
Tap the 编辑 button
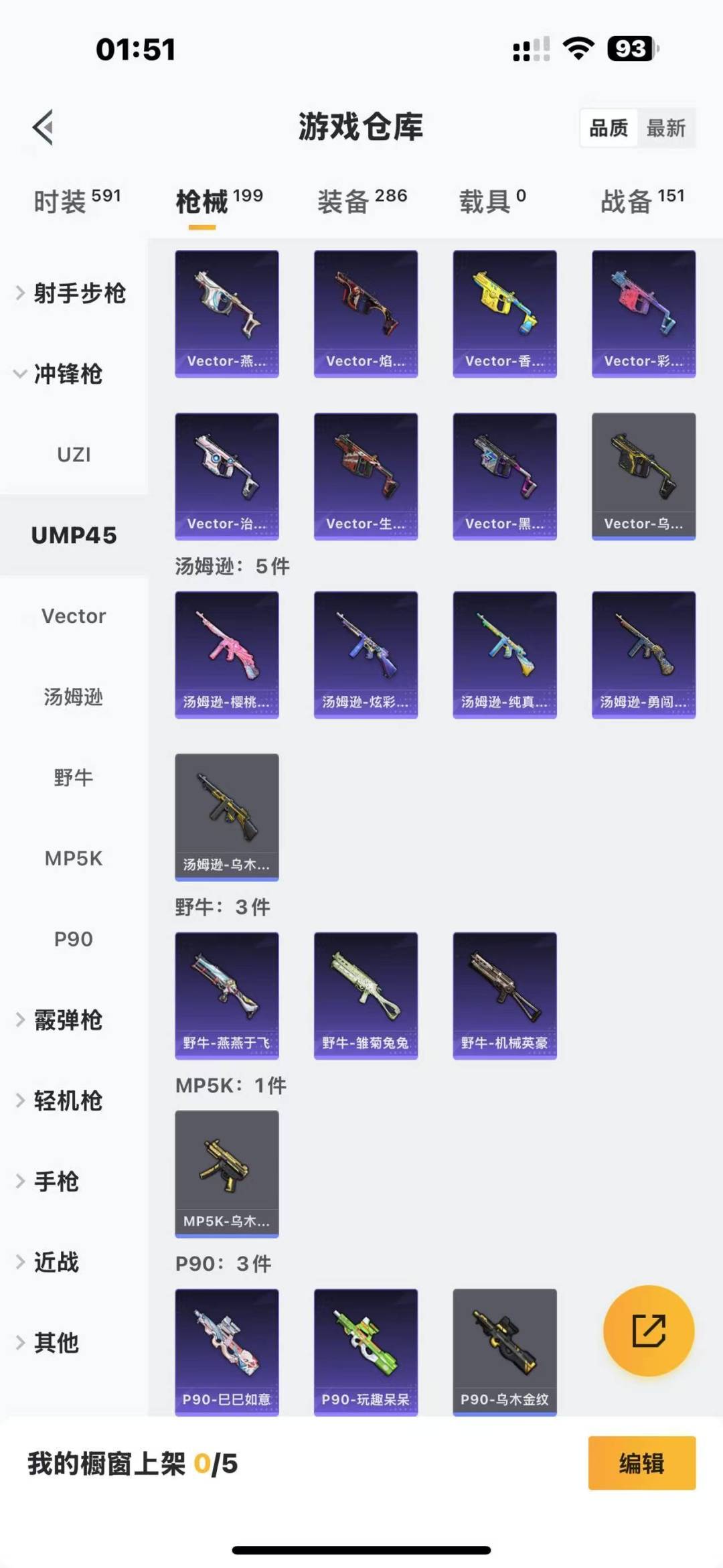click(x=642, y=1463)
